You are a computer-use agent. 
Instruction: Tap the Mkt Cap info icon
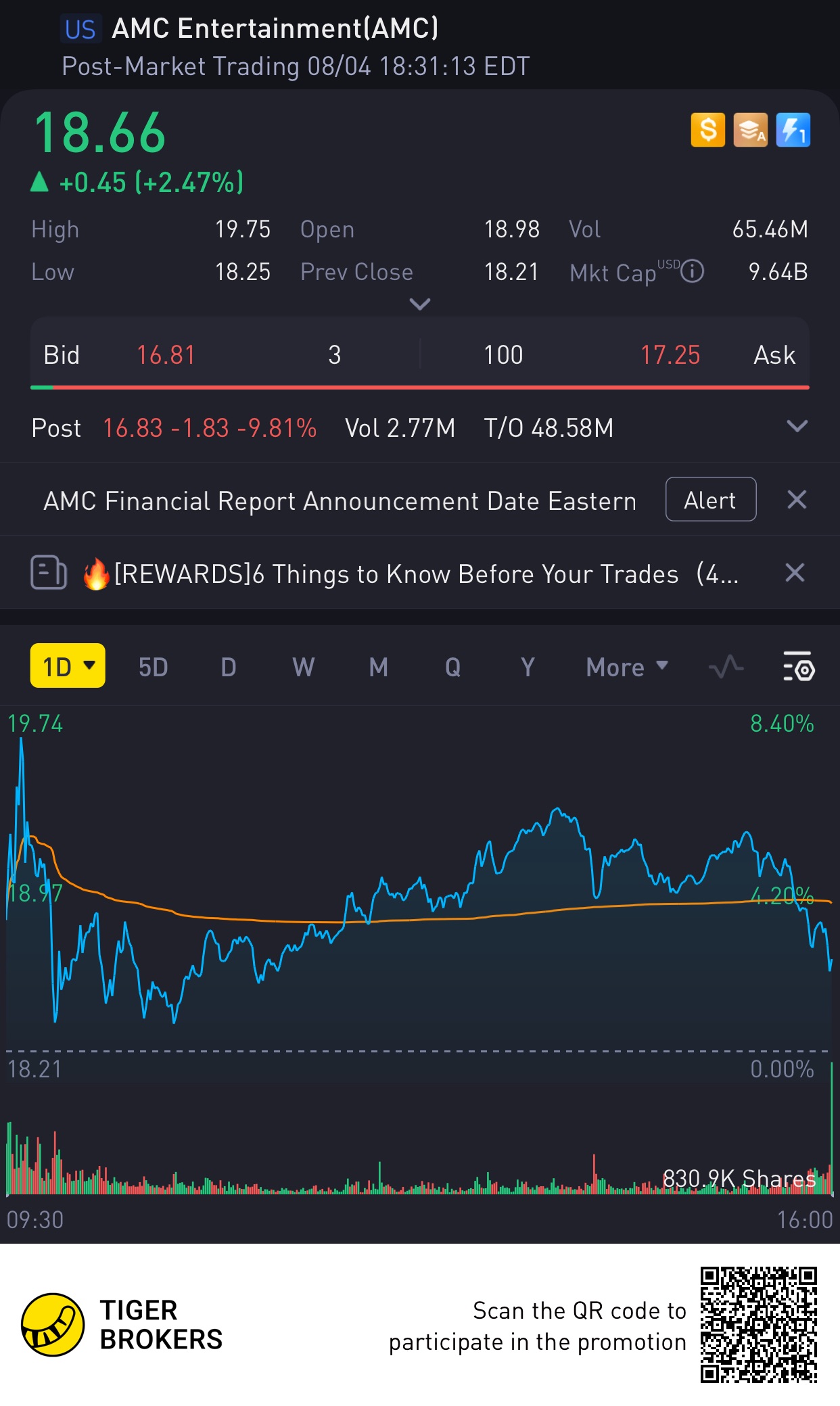click(x=693, y=271)
